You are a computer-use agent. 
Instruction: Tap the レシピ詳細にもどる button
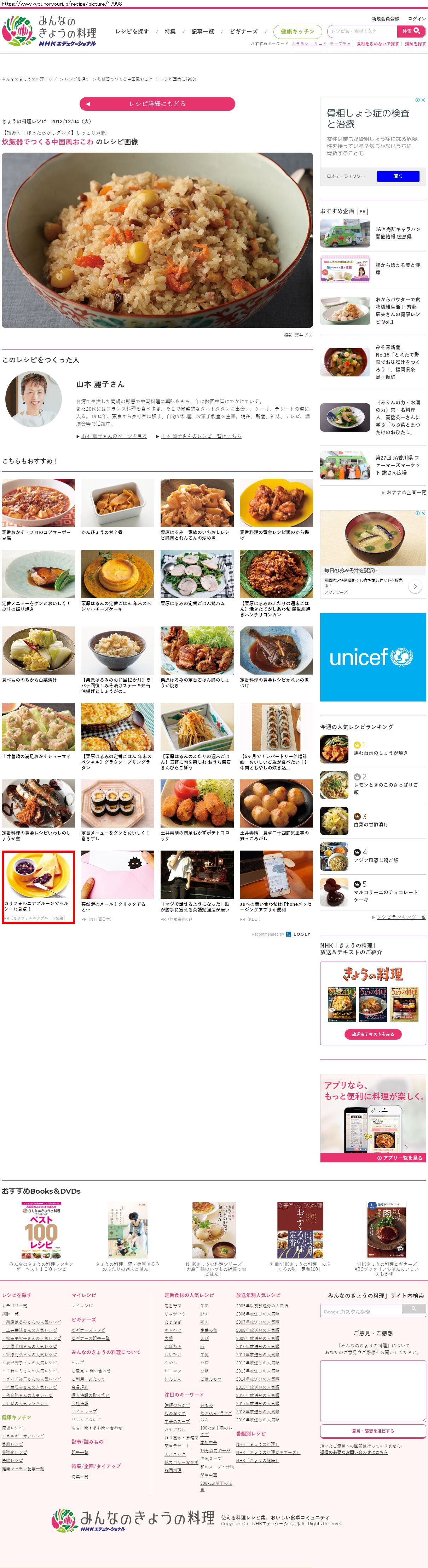(157, 104)
